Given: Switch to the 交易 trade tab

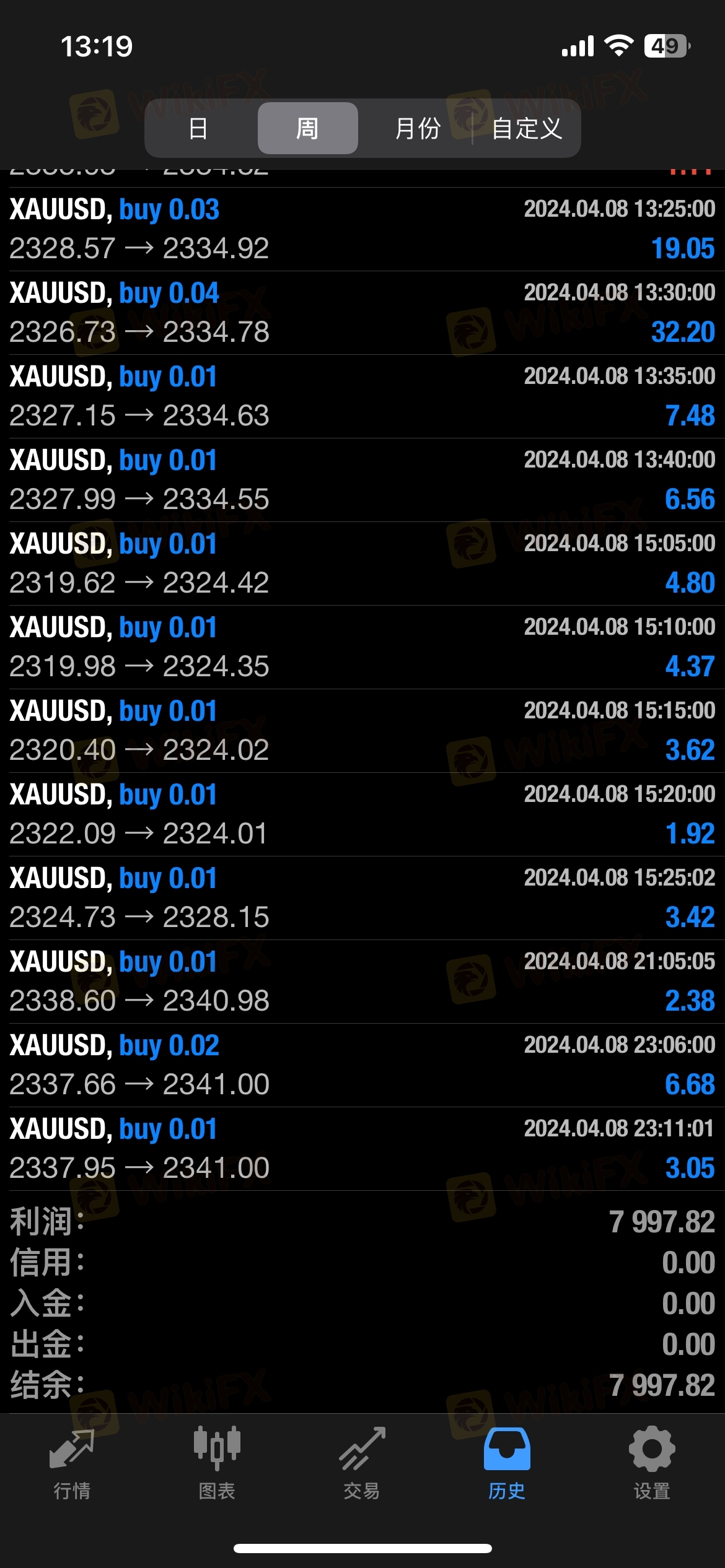Looking at the screenshot, I should (x=362, y=1463).
